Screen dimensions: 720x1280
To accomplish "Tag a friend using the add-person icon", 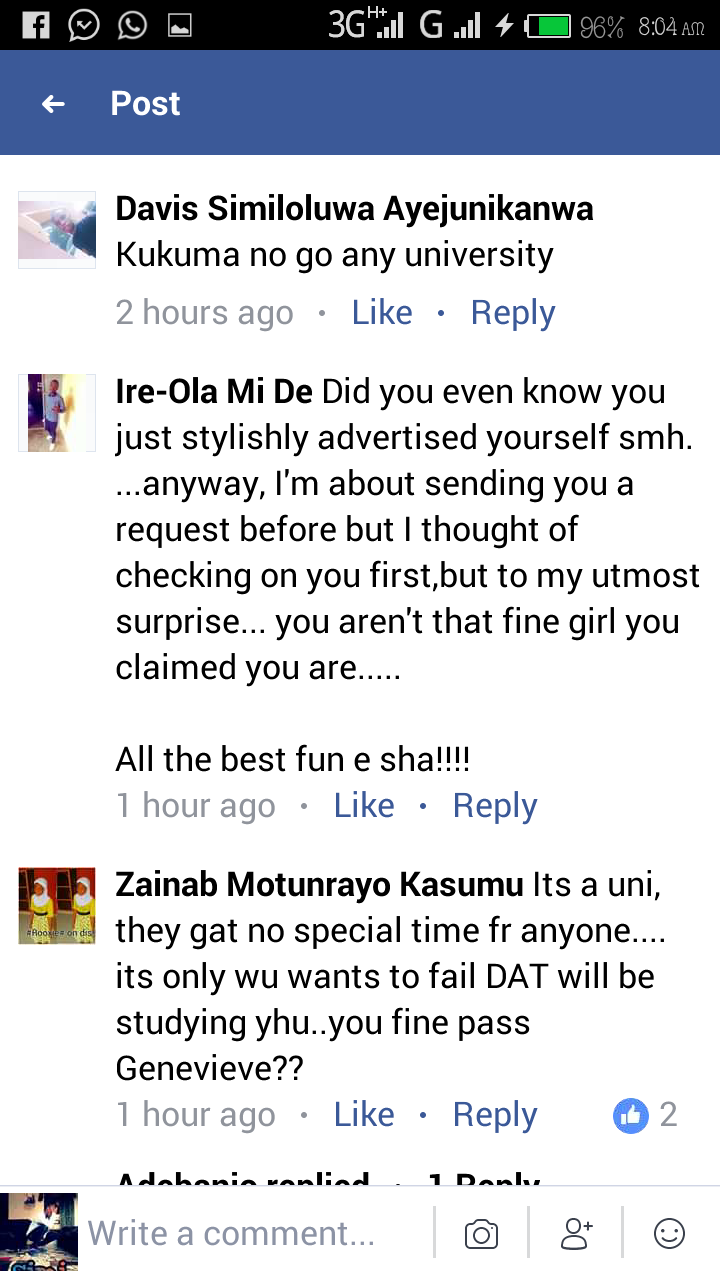I will point(576,1234).
